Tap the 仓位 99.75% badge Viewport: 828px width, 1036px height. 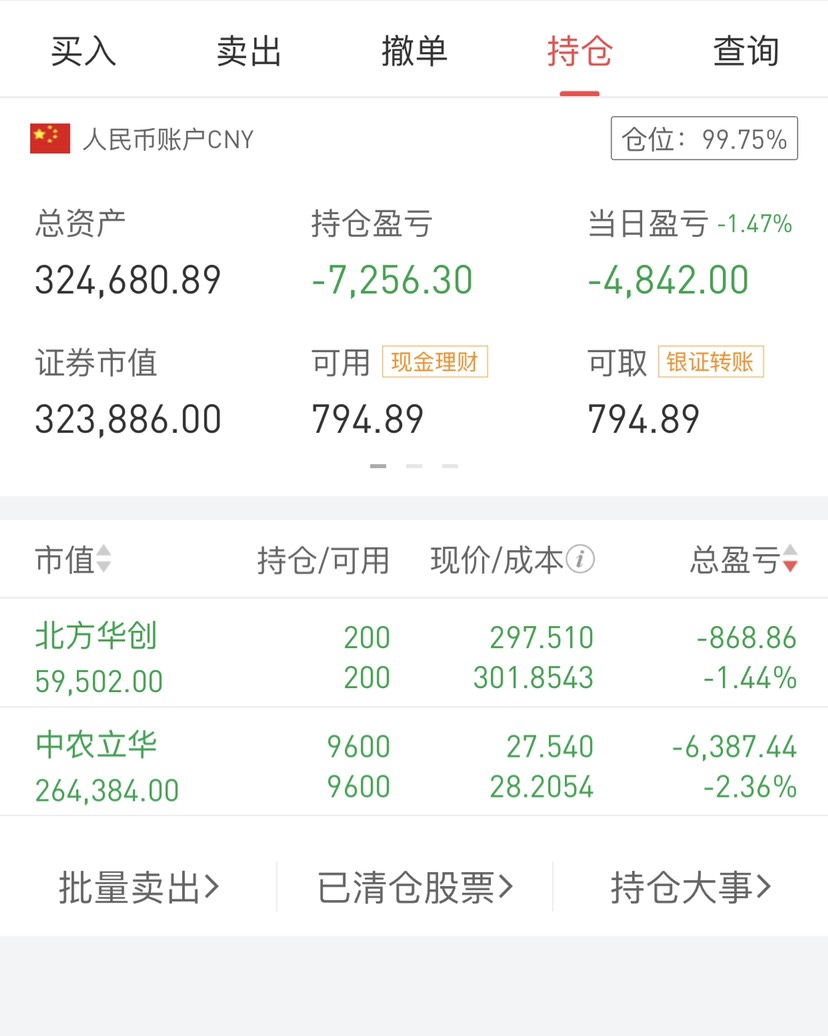point(704,139)
